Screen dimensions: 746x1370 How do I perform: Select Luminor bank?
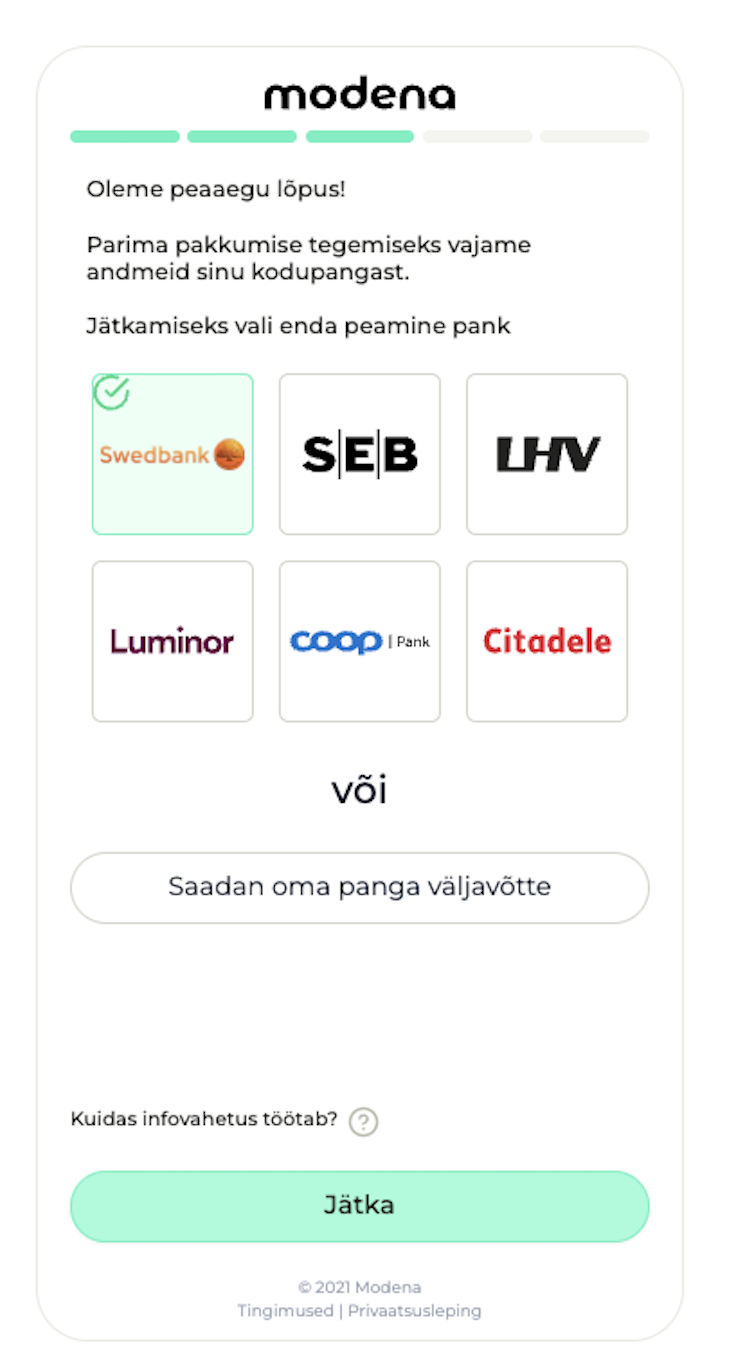(x=172, y=641)
